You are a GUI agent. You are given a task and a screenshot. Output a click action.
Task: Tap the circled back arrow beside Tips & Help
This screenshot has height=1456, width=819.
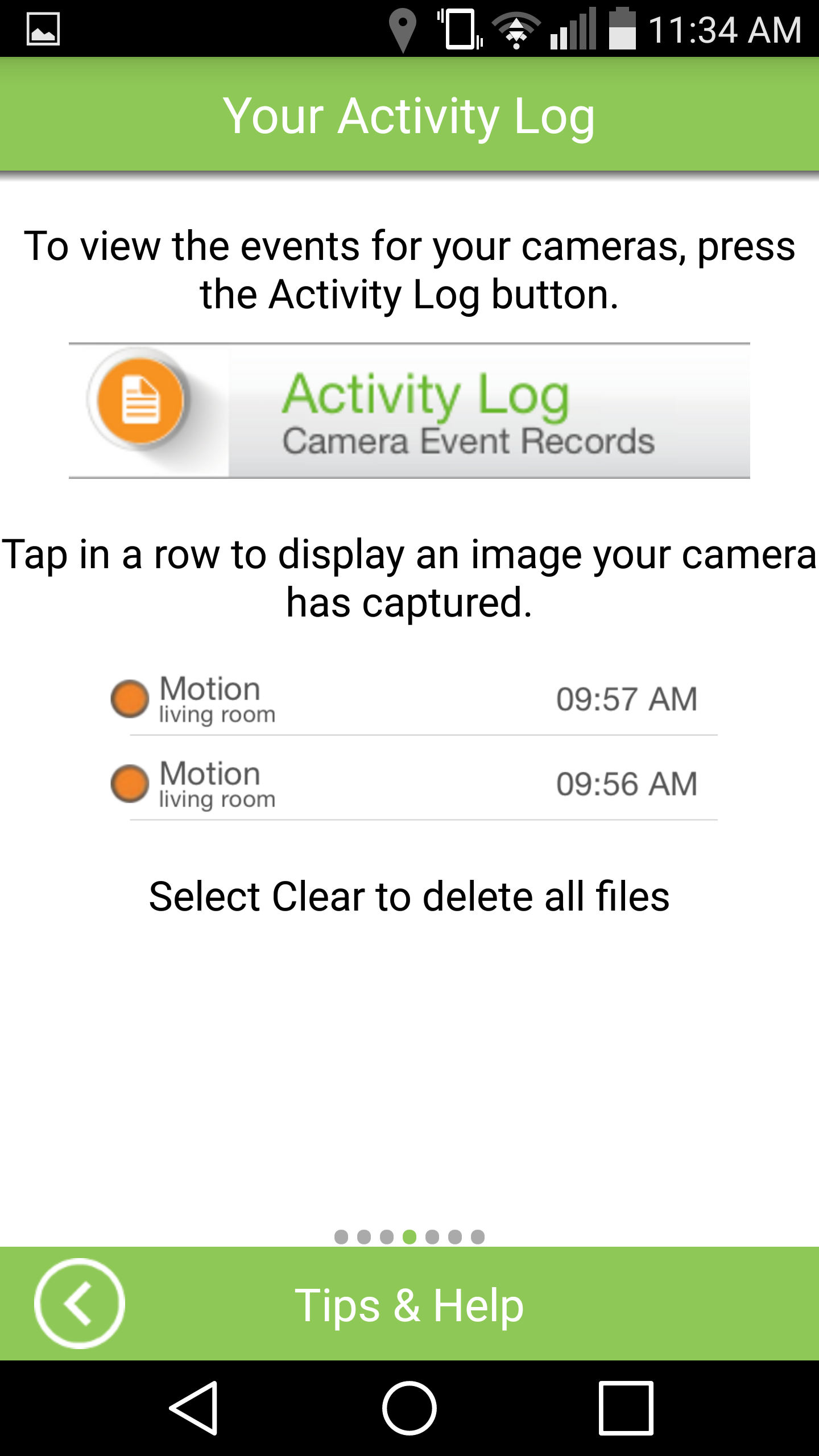(x=80, y=1303)
